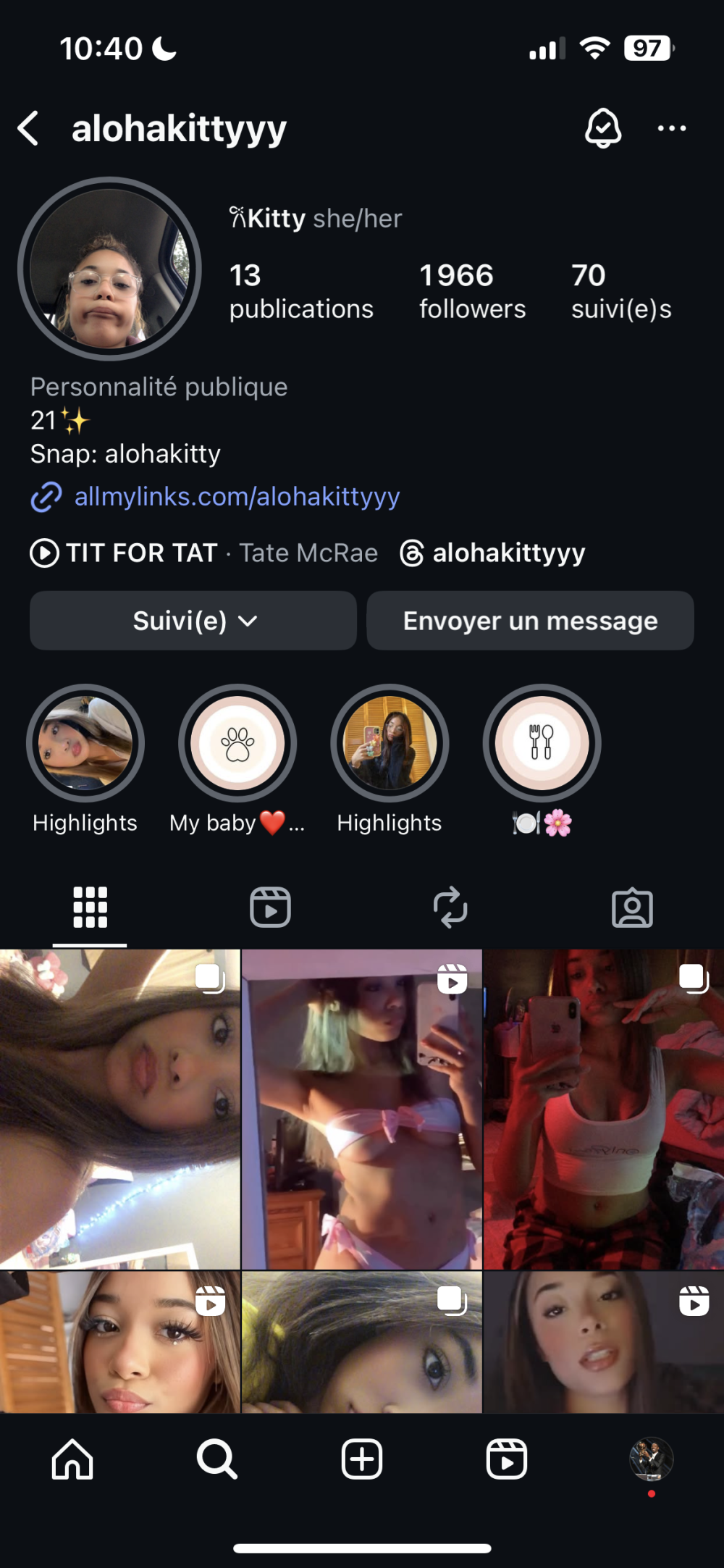Tap Envoyer un message button
The image size is (724, 1568).
click(x=530, y=621)
